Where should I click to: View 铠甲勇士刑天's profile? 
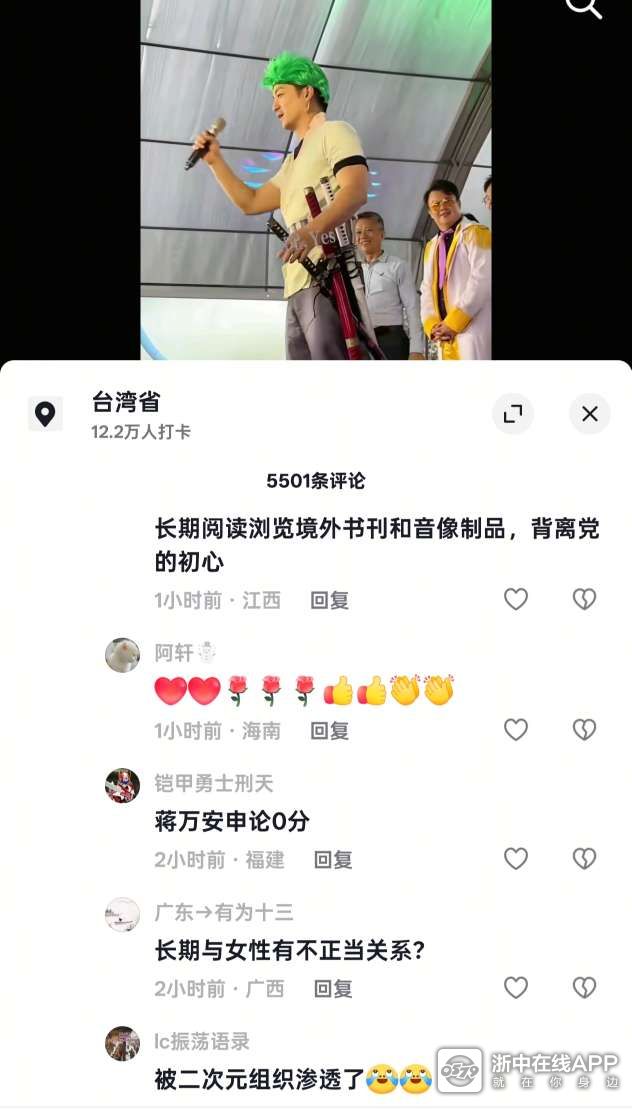click(122, 785)
